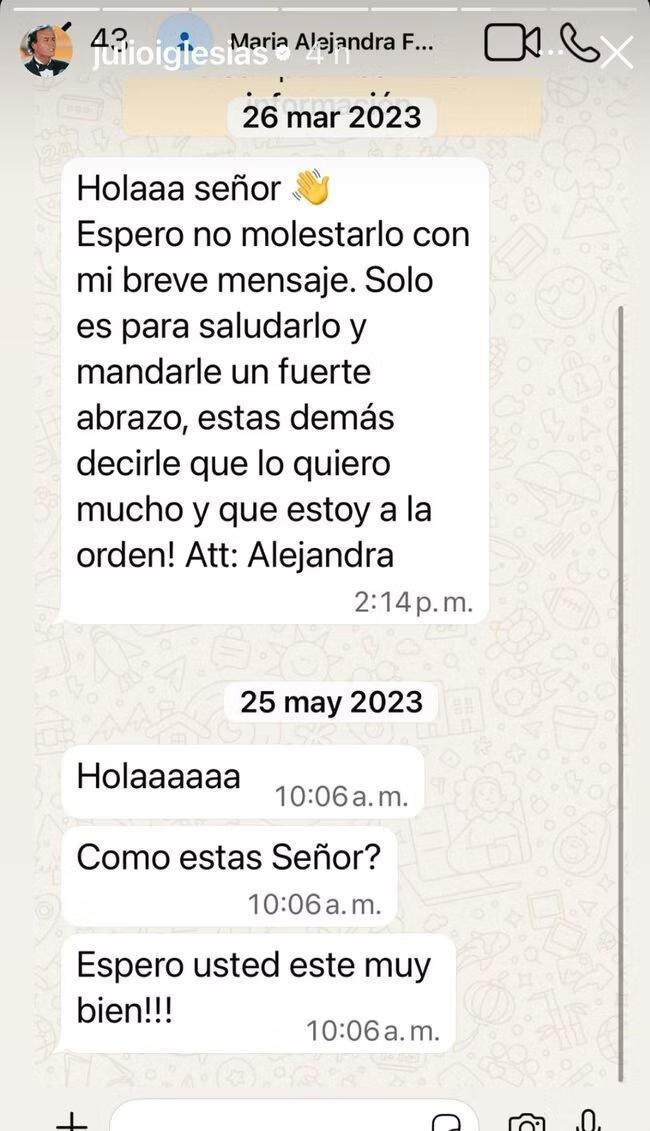
Task: Open julioiglesias profile from the avatar
Action: (x=47, y=51)
